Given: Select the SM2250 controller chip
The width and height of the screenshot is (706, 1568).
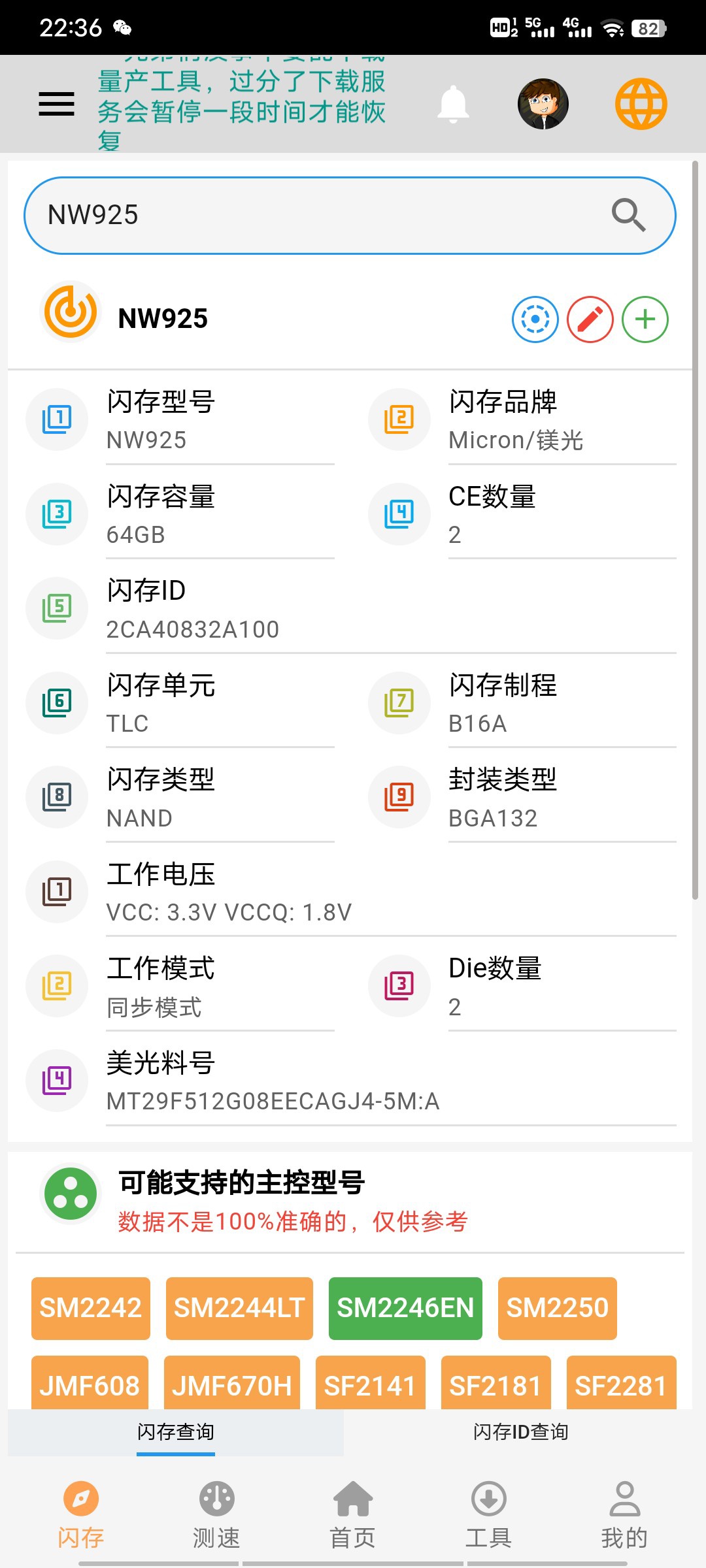Looking at the screenshot, I should point(558,1309).
